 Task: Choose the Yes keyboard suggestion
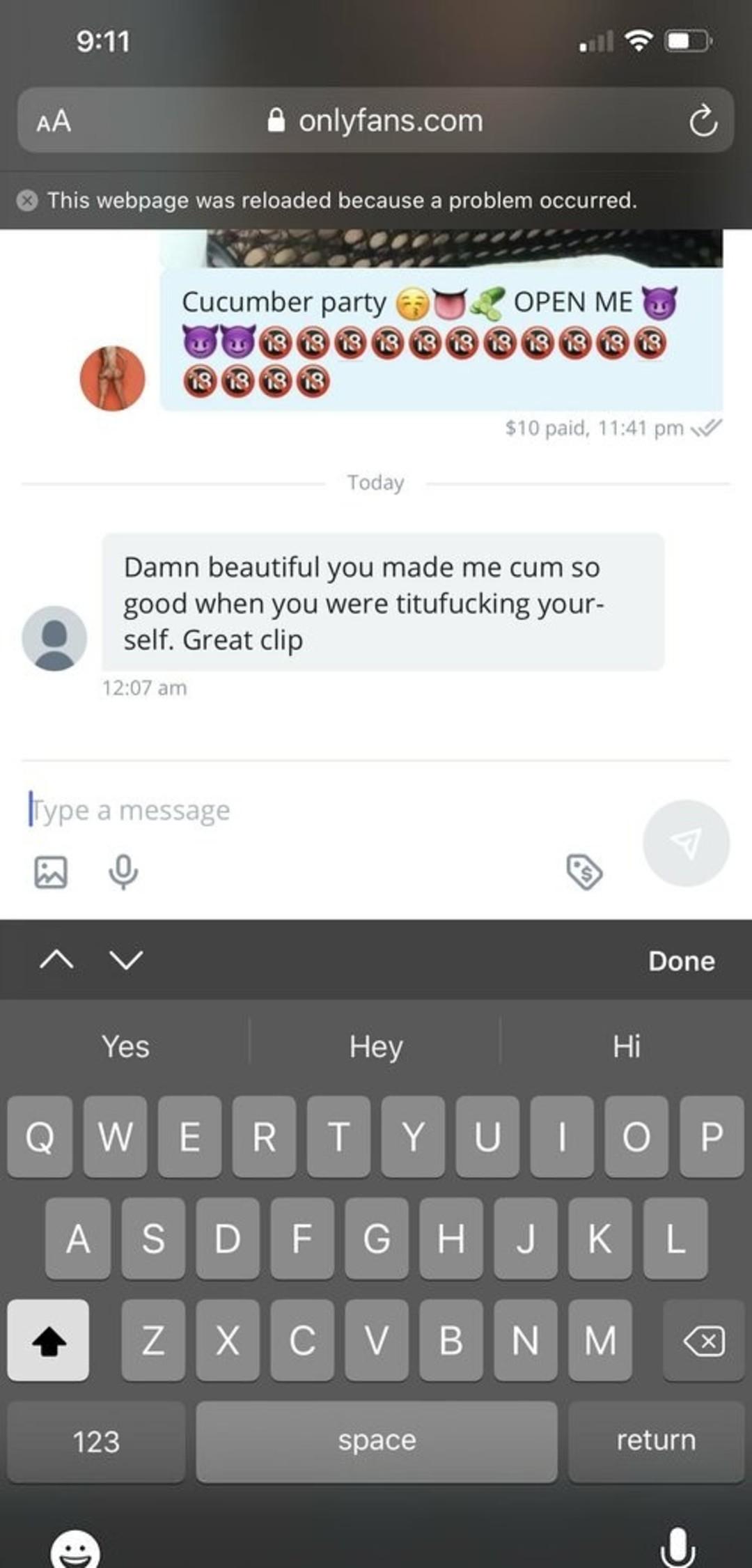pyautogui.click(x=125, y=1046)
